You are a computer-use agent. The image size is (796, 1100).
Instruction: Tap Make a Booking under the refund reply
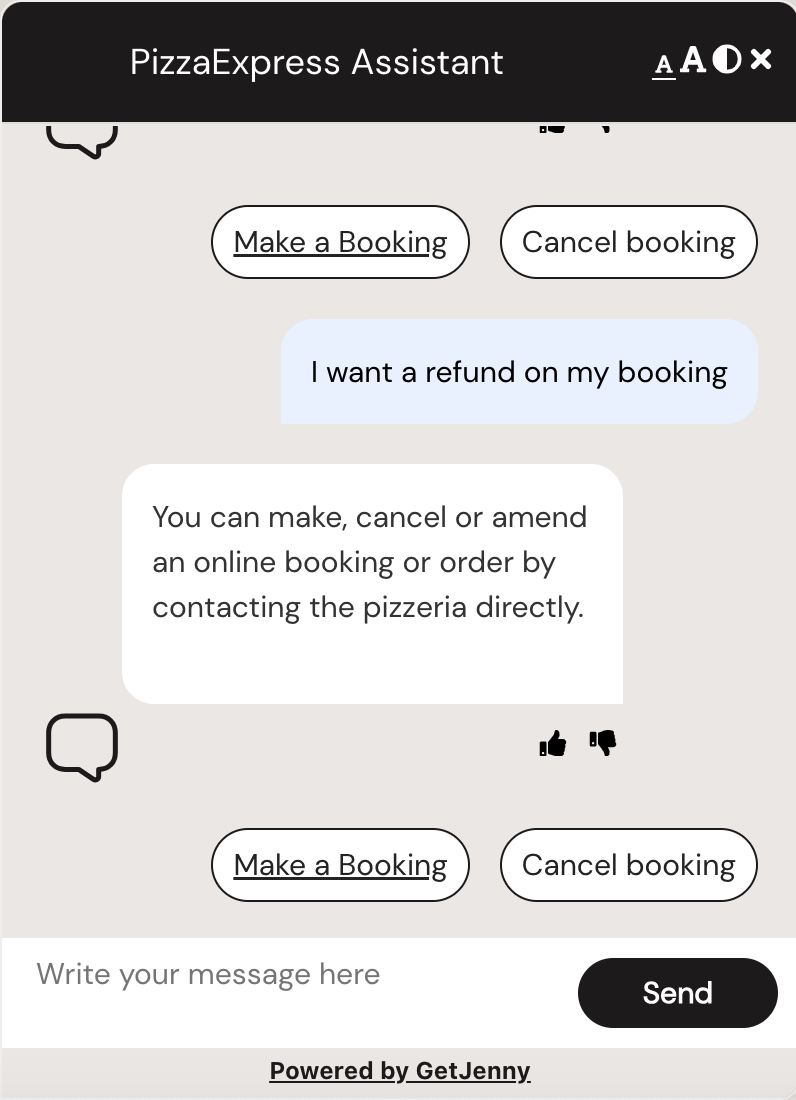click(340, 865)
